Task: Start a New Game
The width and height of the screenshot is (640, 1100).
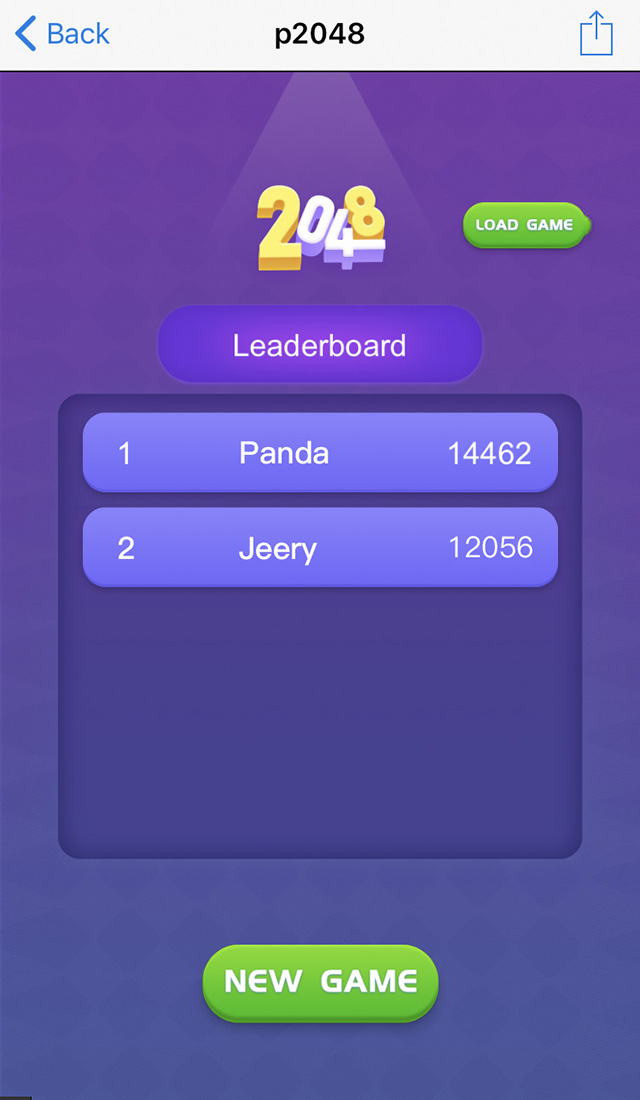Action: 320,981
